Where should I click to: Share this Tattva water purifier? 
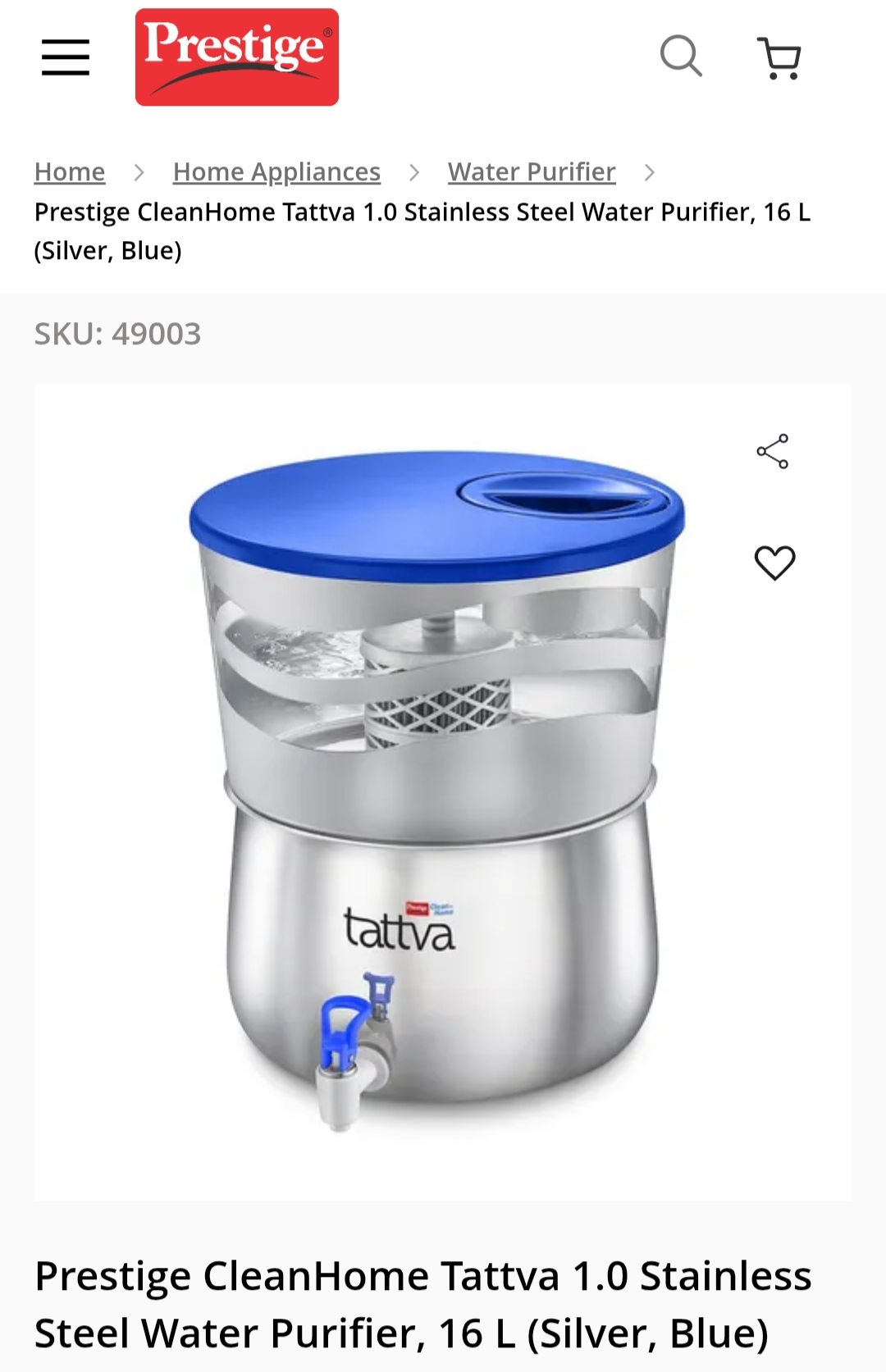point(773,451)
